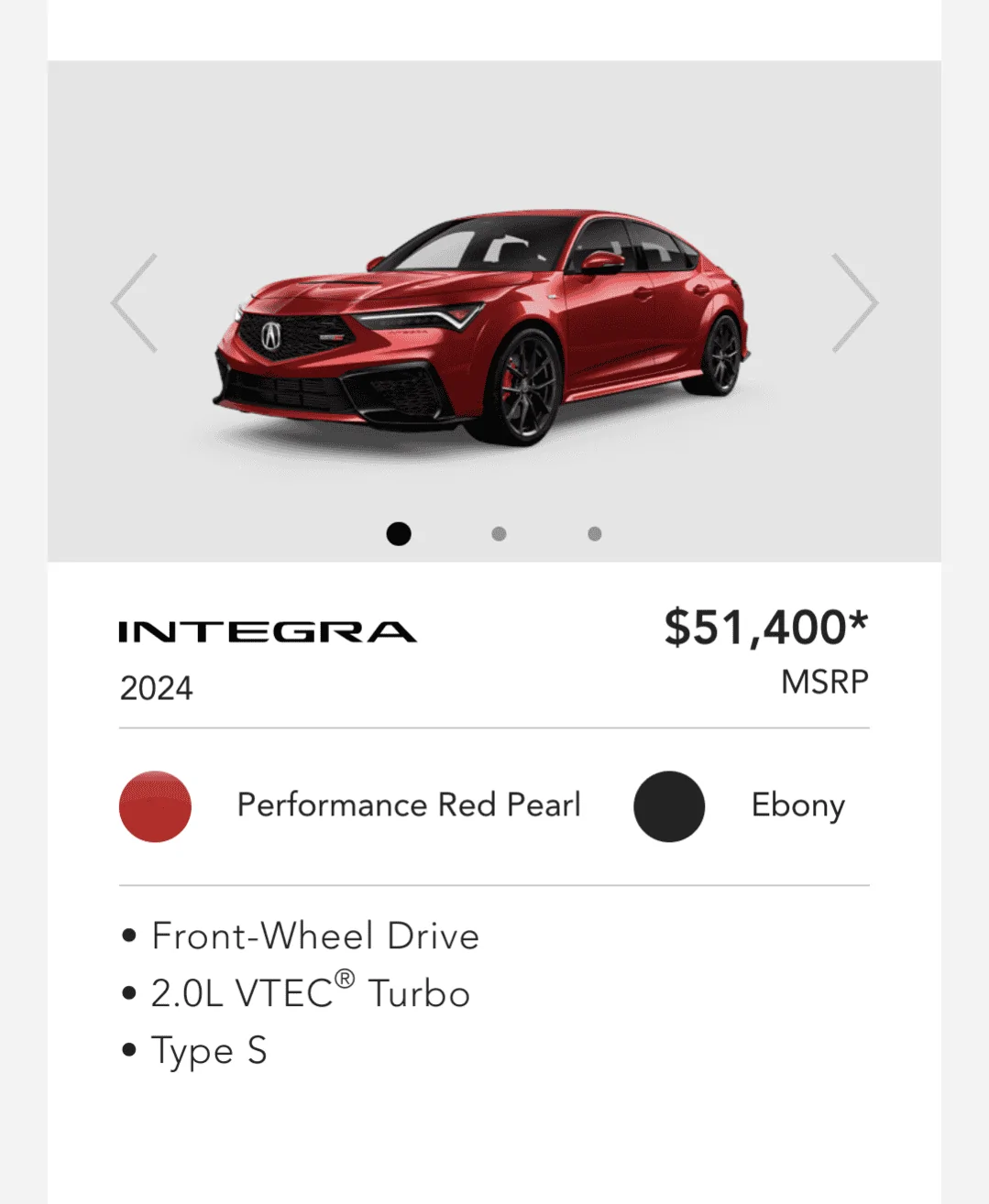Viewport: 989px width, 1204px height.
Task: Select the Ebony interior swatch
Action: click(669, 806)
